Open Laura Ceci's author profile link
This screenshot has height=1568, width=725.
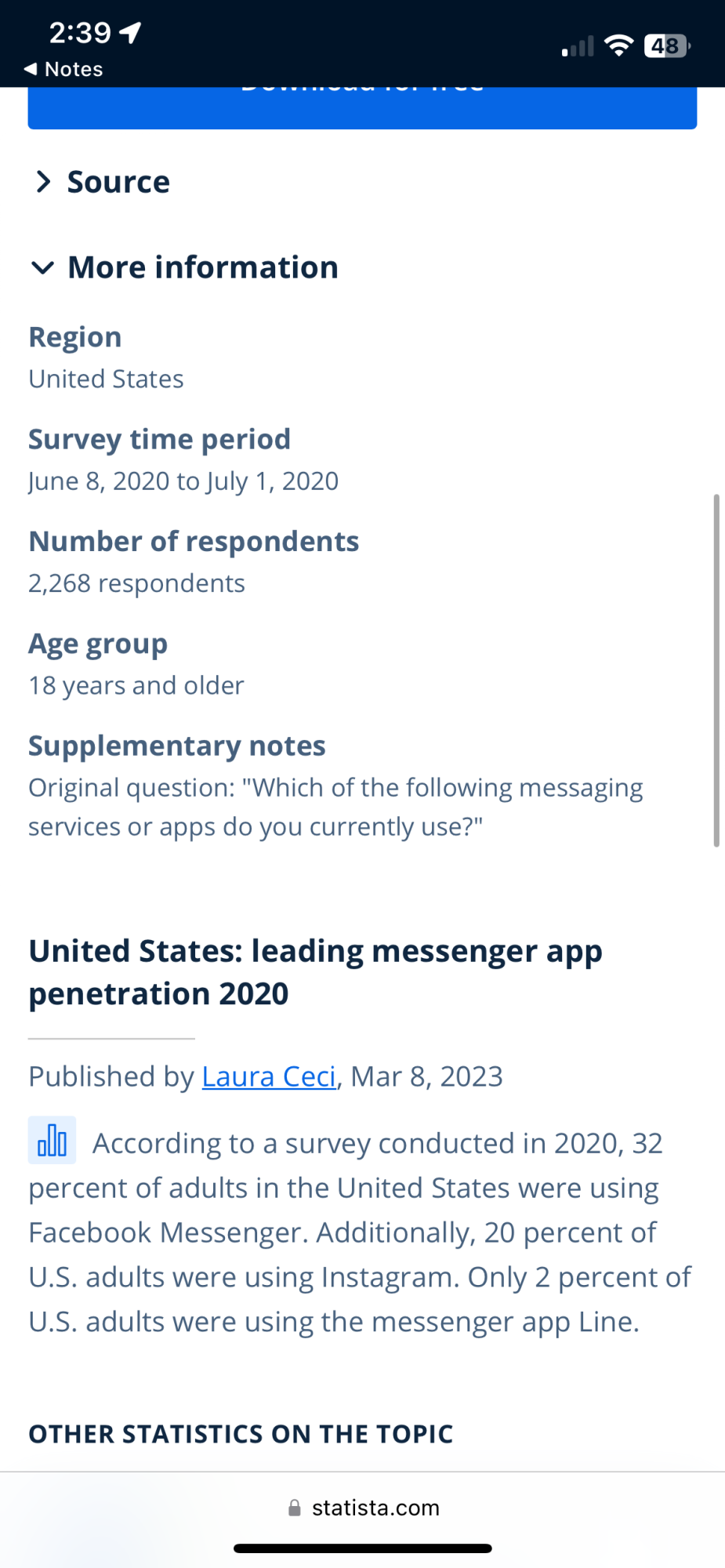269,1076
